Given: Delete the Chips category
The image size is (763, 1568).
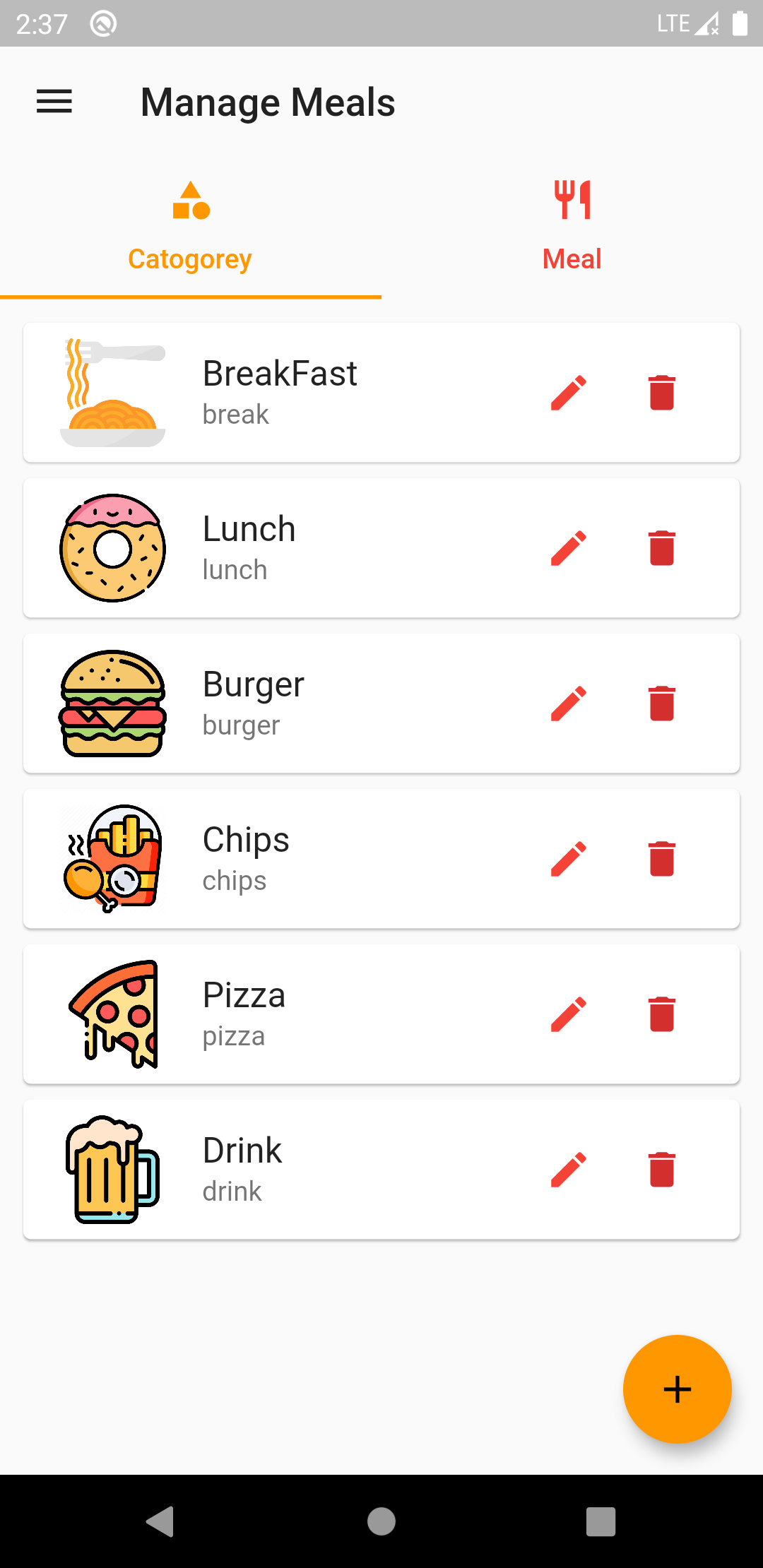Looking at the screenshot, I should click(x=661, y=859).
